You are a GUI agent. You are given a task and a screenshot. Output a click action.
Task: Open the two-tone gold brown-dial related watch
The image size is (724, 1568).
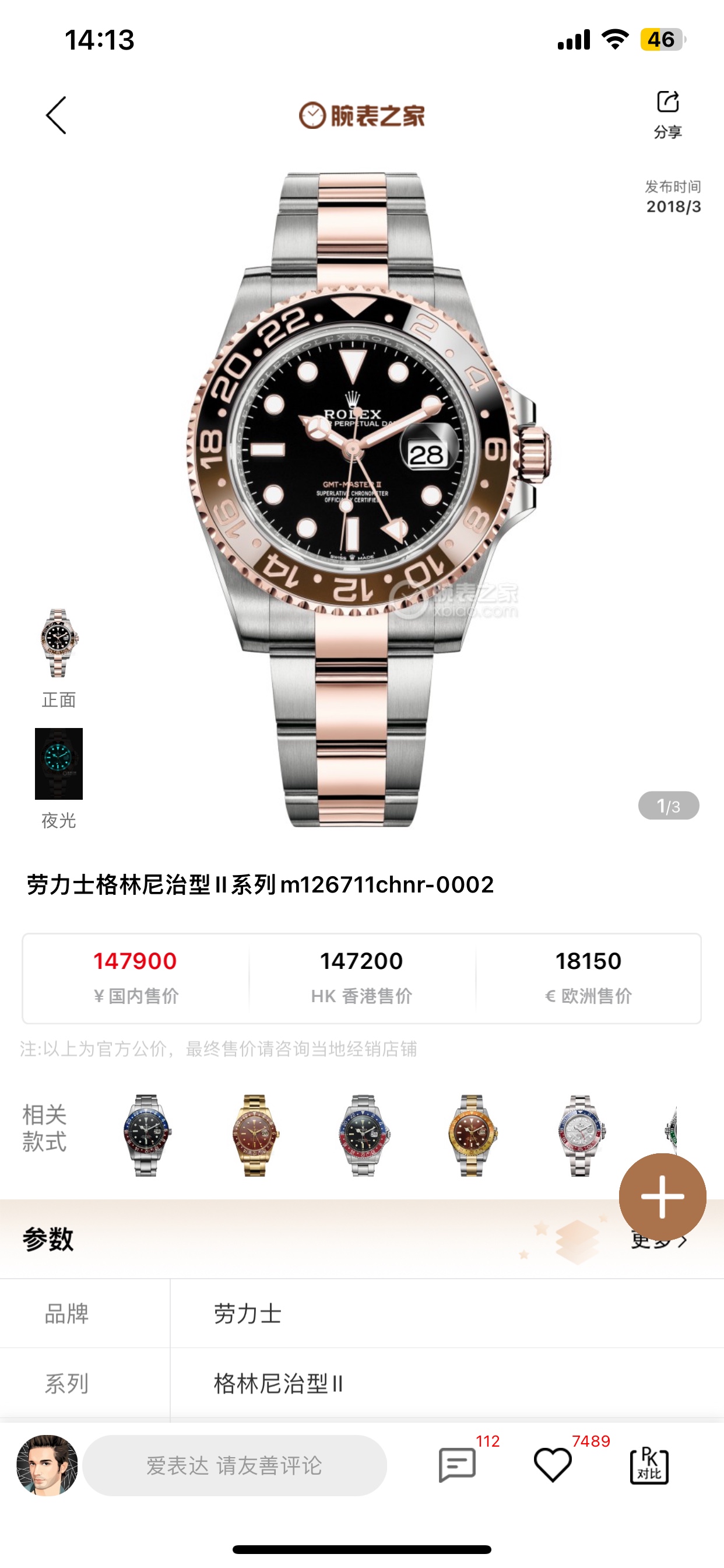472,1135
